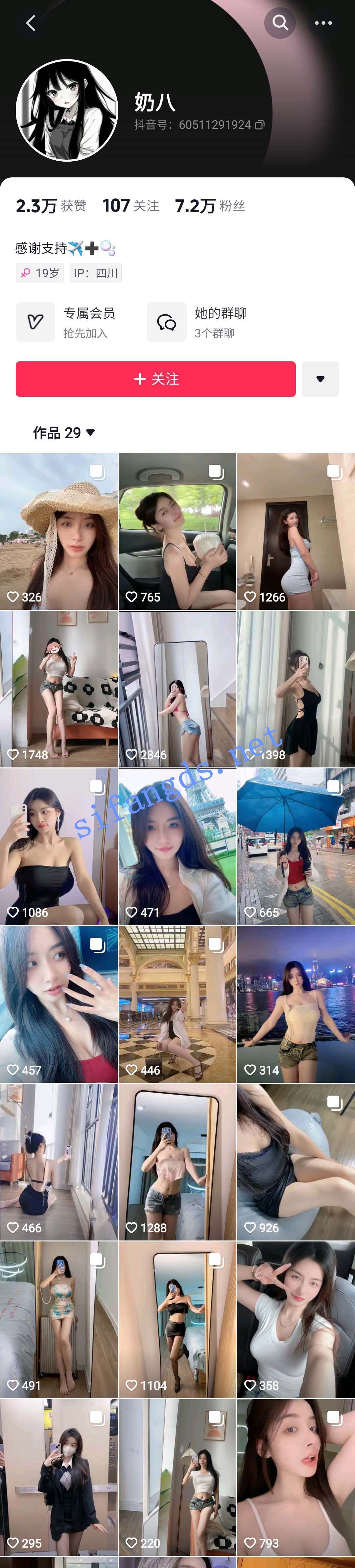Open 她的群聊 group chats

tap(198, 322)
